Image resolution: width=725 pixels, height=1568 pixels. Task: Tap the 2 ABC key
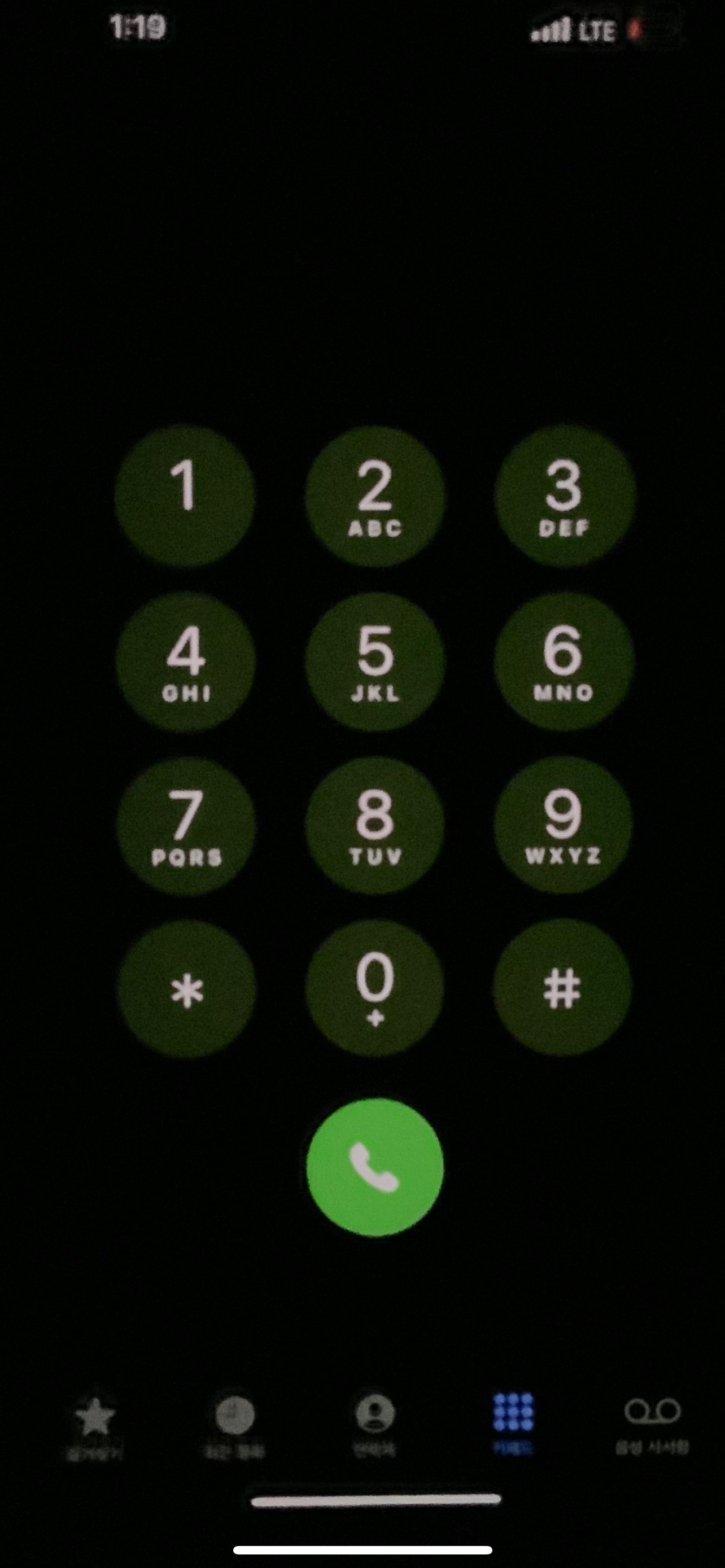[374, 496]
